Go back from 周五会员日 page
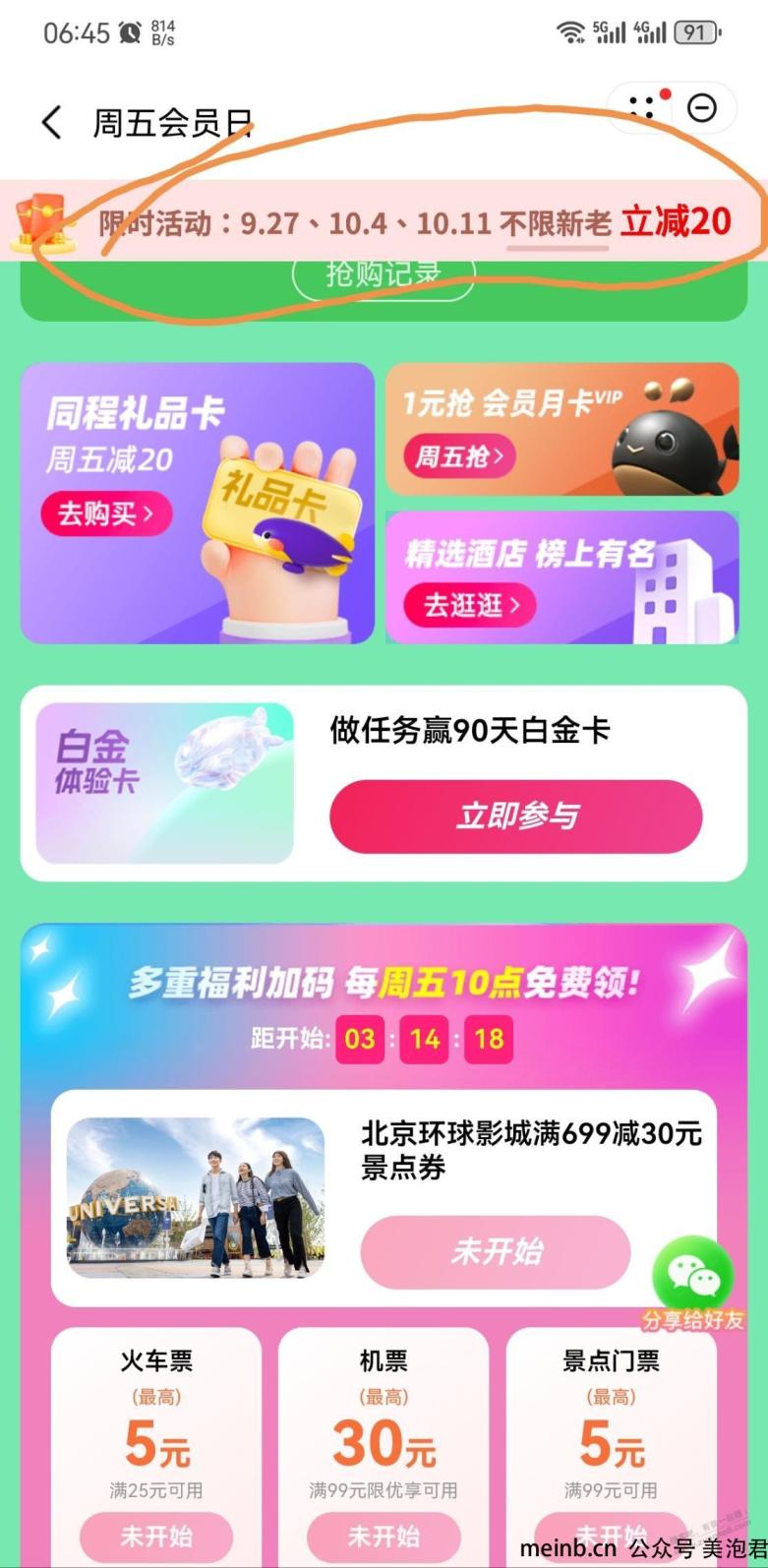 pos(51,123)
